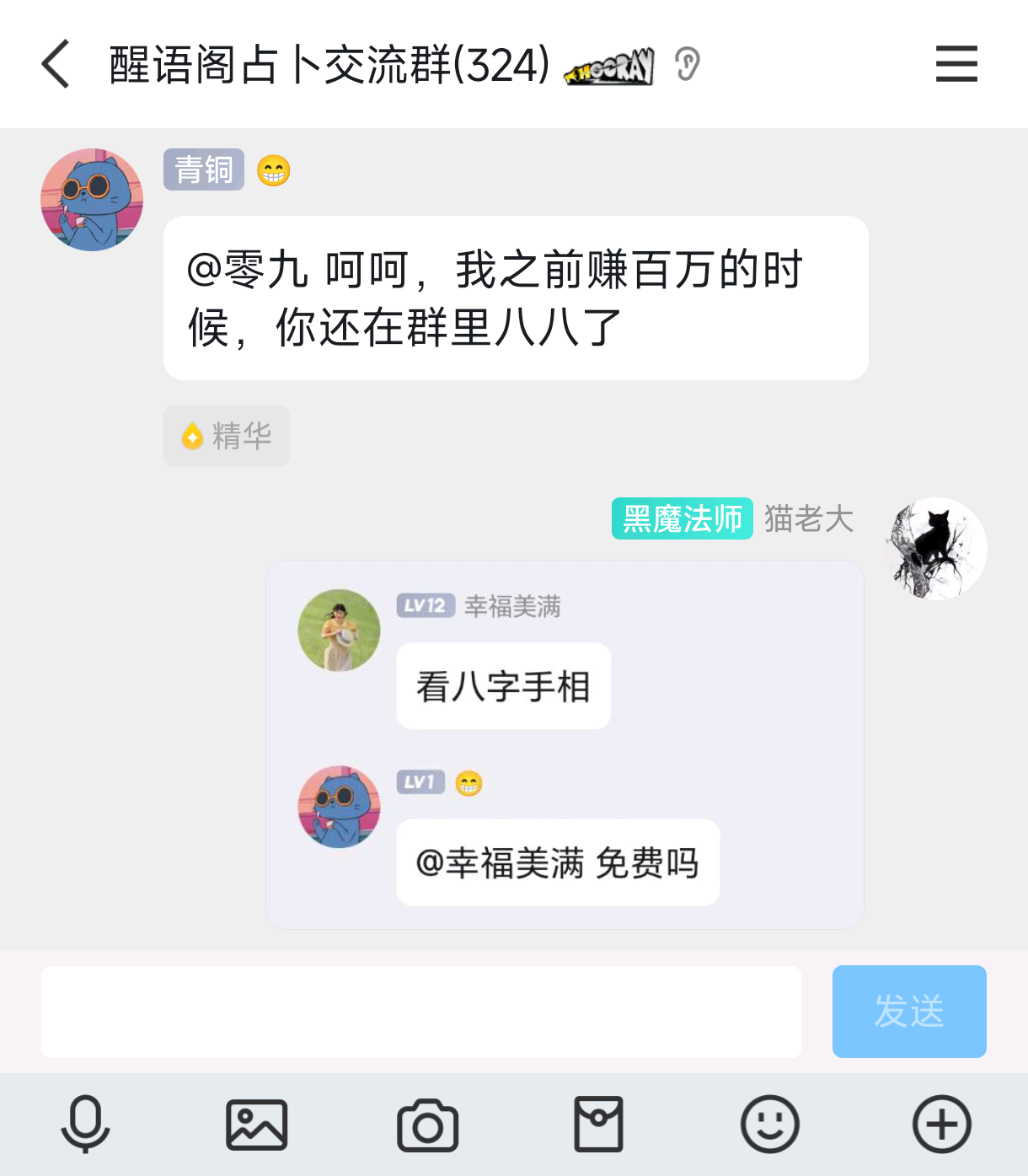Image resolution: width=1028 pixels, height=1176 pixels.
Task: Pick a picture from the gallery
Action: pyautogui.click(x=257, y=1124)
